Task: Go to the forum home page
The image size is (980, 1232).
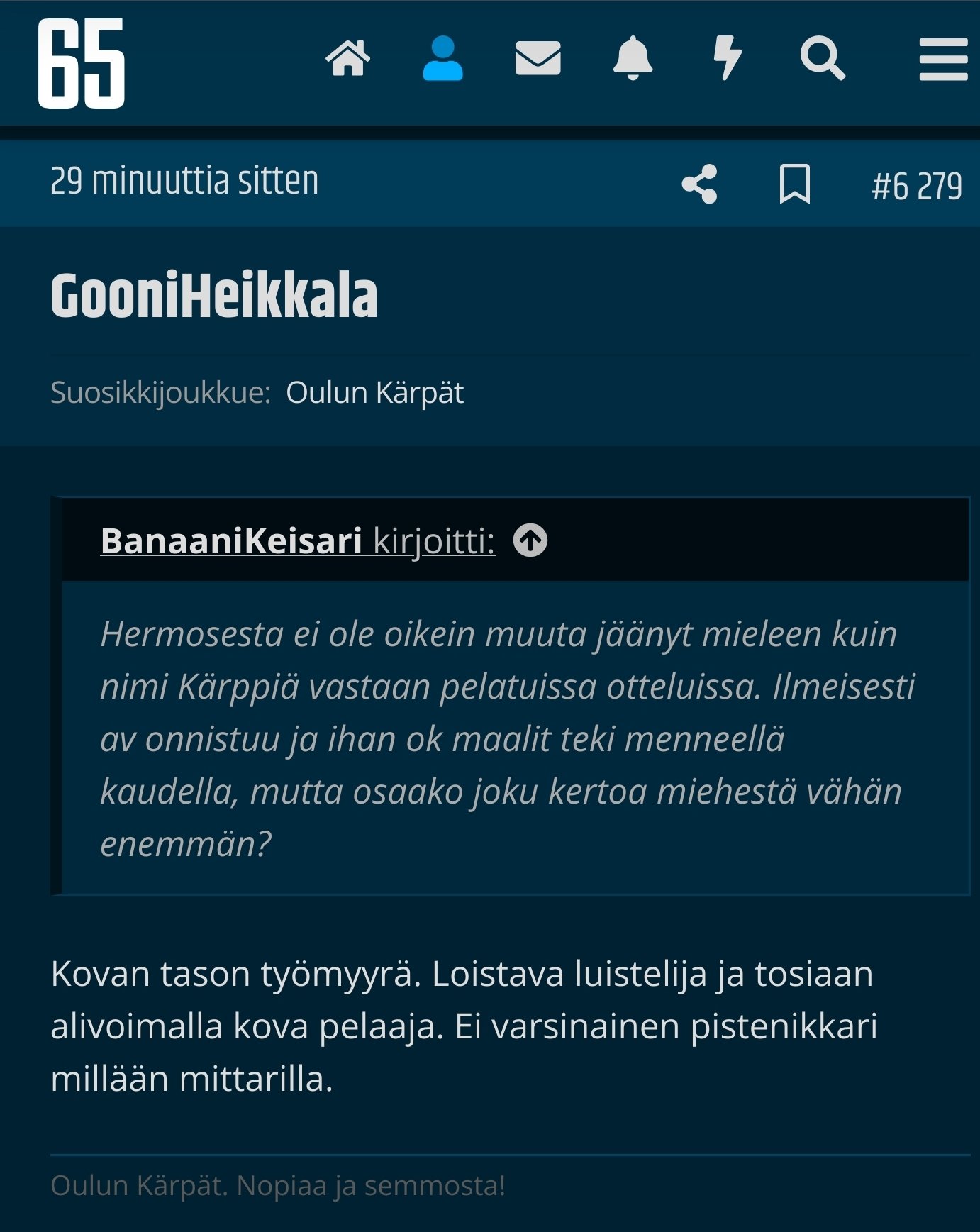Action: pyautogui.click(x=347, y=58)
